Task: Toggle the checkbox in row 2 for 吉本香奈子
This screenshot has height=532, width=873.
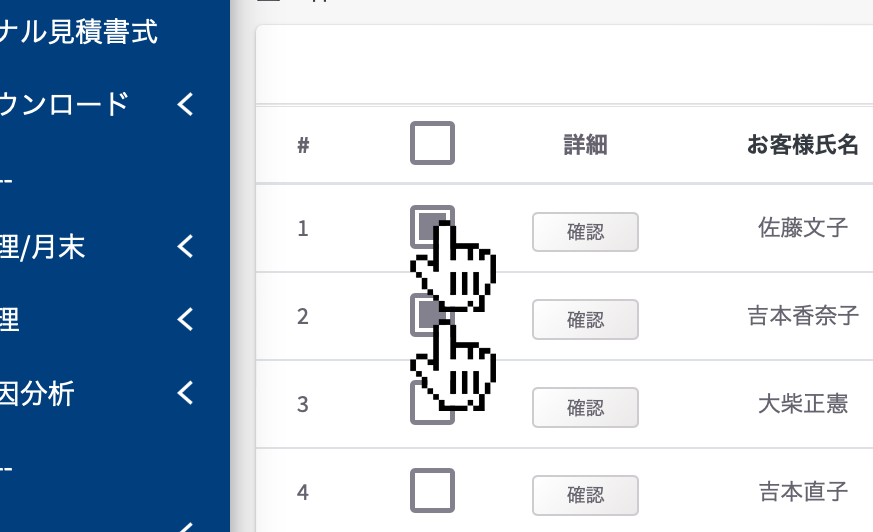Action: 432,315
